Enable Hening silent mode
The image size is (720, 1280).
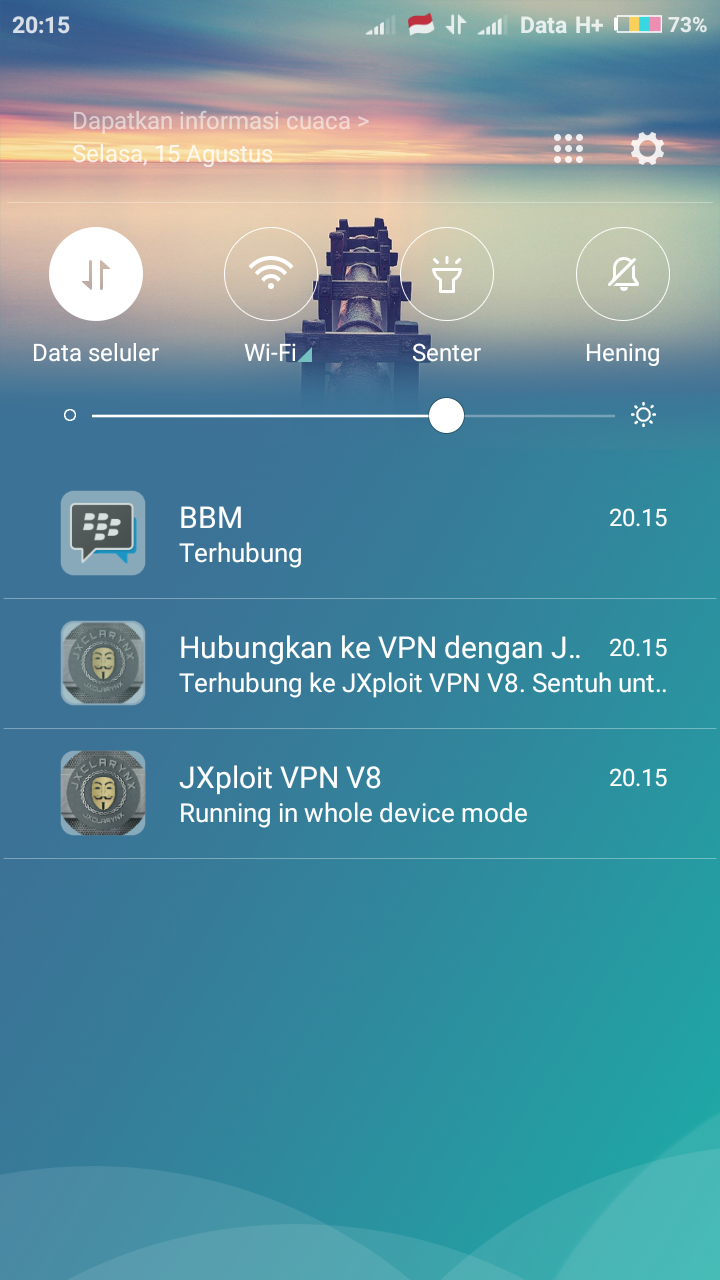point(623,274)
